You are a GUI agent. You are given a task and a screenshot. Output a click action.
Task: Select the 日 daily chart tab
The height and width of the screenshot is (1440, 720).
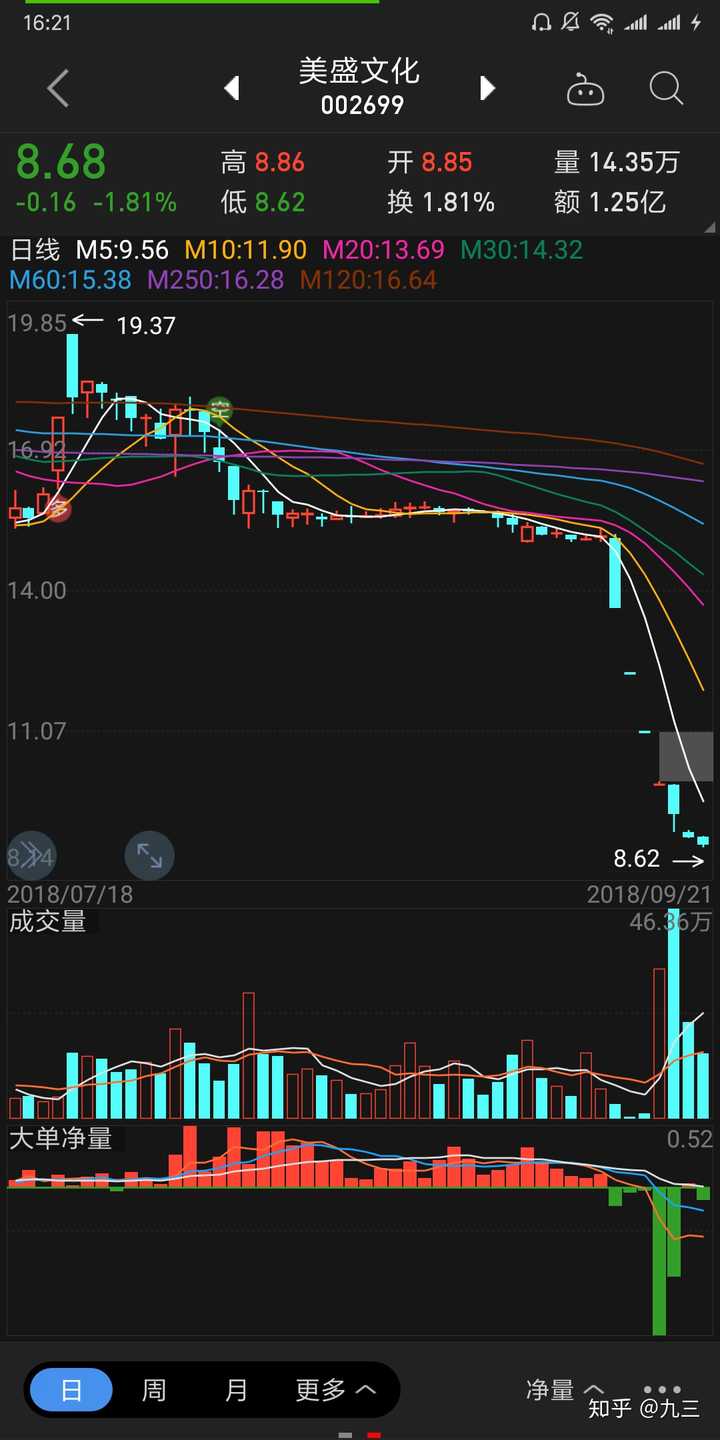71,1390
